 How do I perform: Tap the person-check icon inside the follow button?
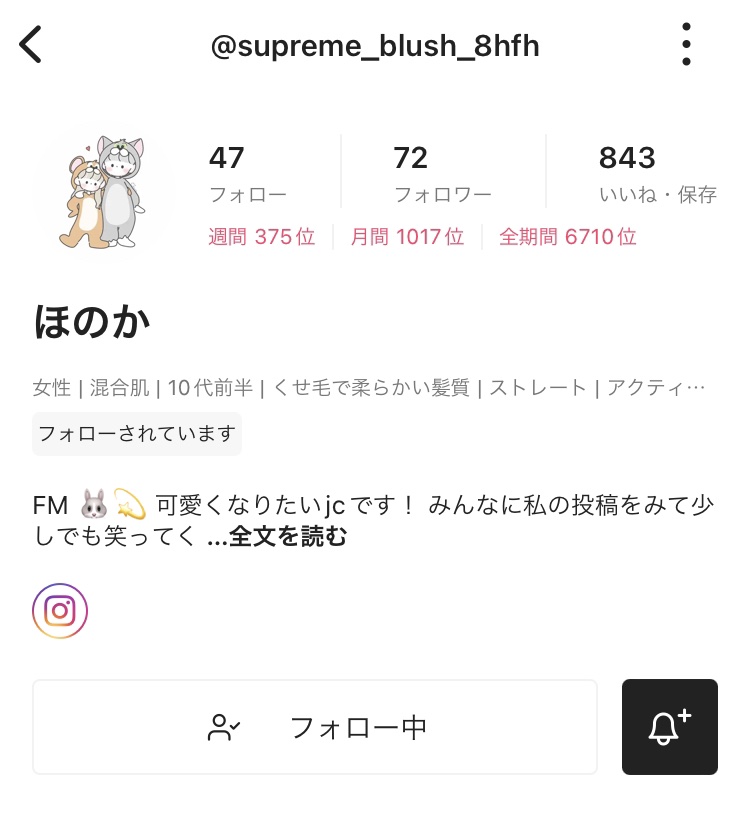click(224, 727)
